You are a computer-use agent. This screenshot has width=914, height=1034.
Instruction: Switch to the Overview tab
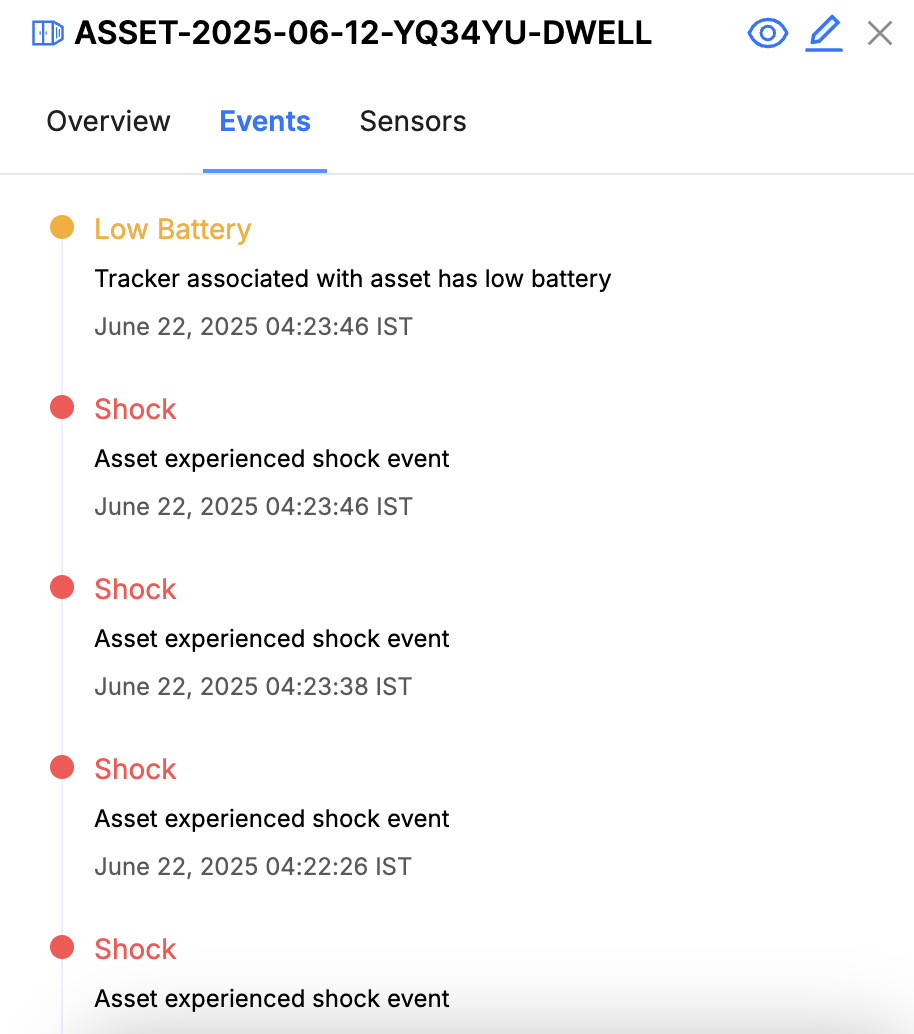109,122
